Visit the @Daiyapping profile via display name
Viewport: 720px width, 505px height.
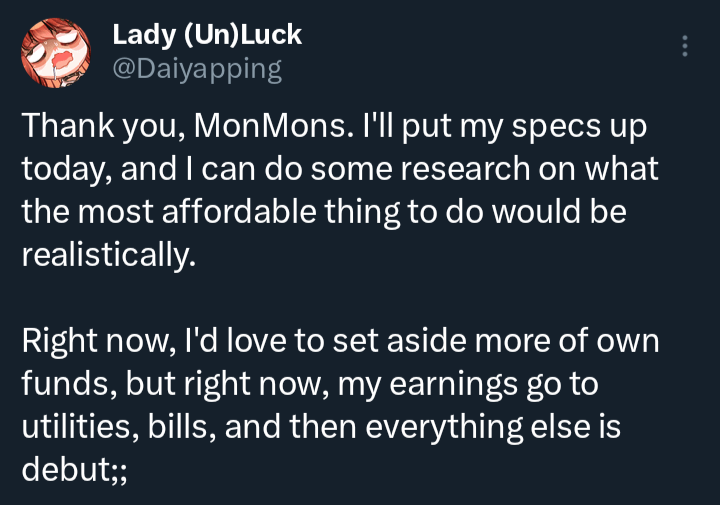[x=206, y=35]
